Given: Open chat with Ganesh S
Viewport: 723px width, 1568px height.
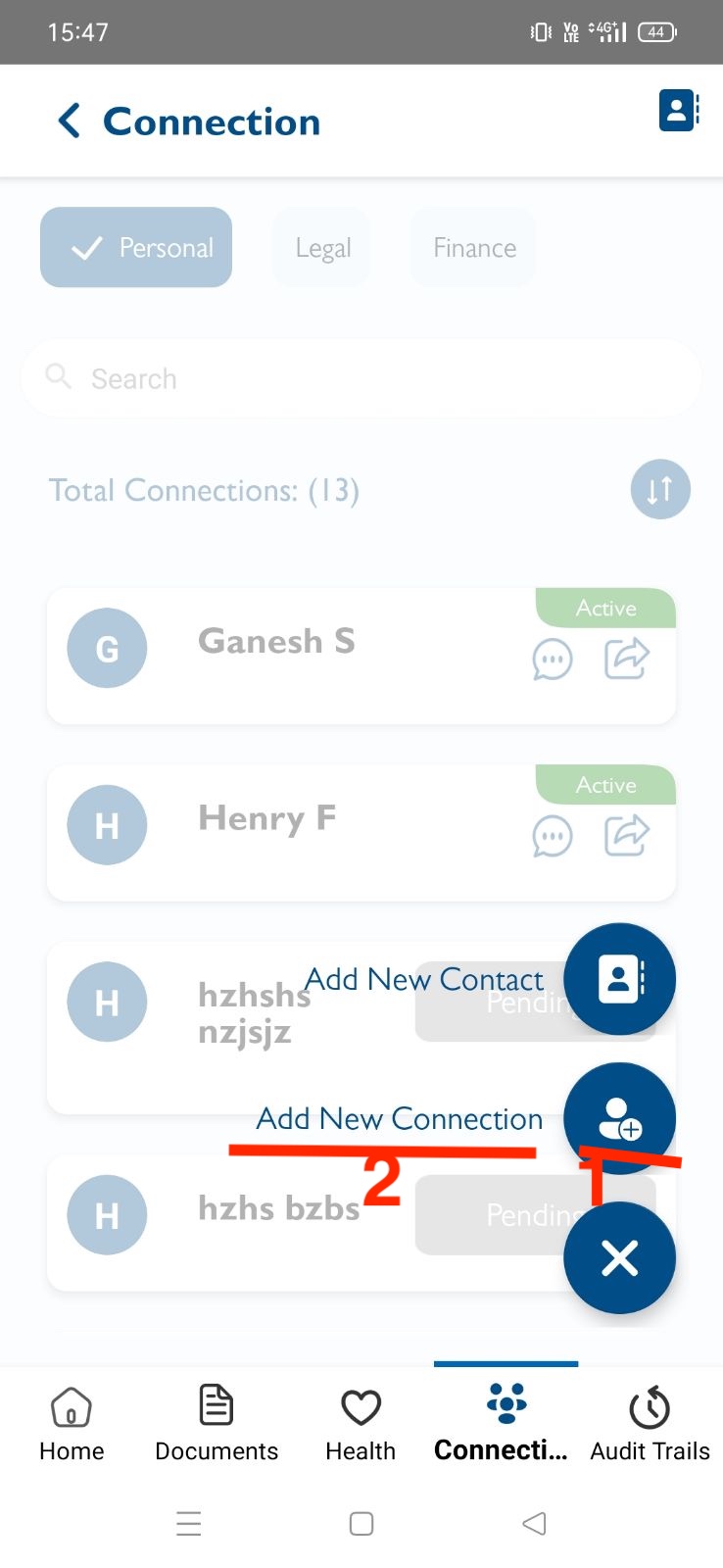Looking at the screenshot, I should (553, 660).
